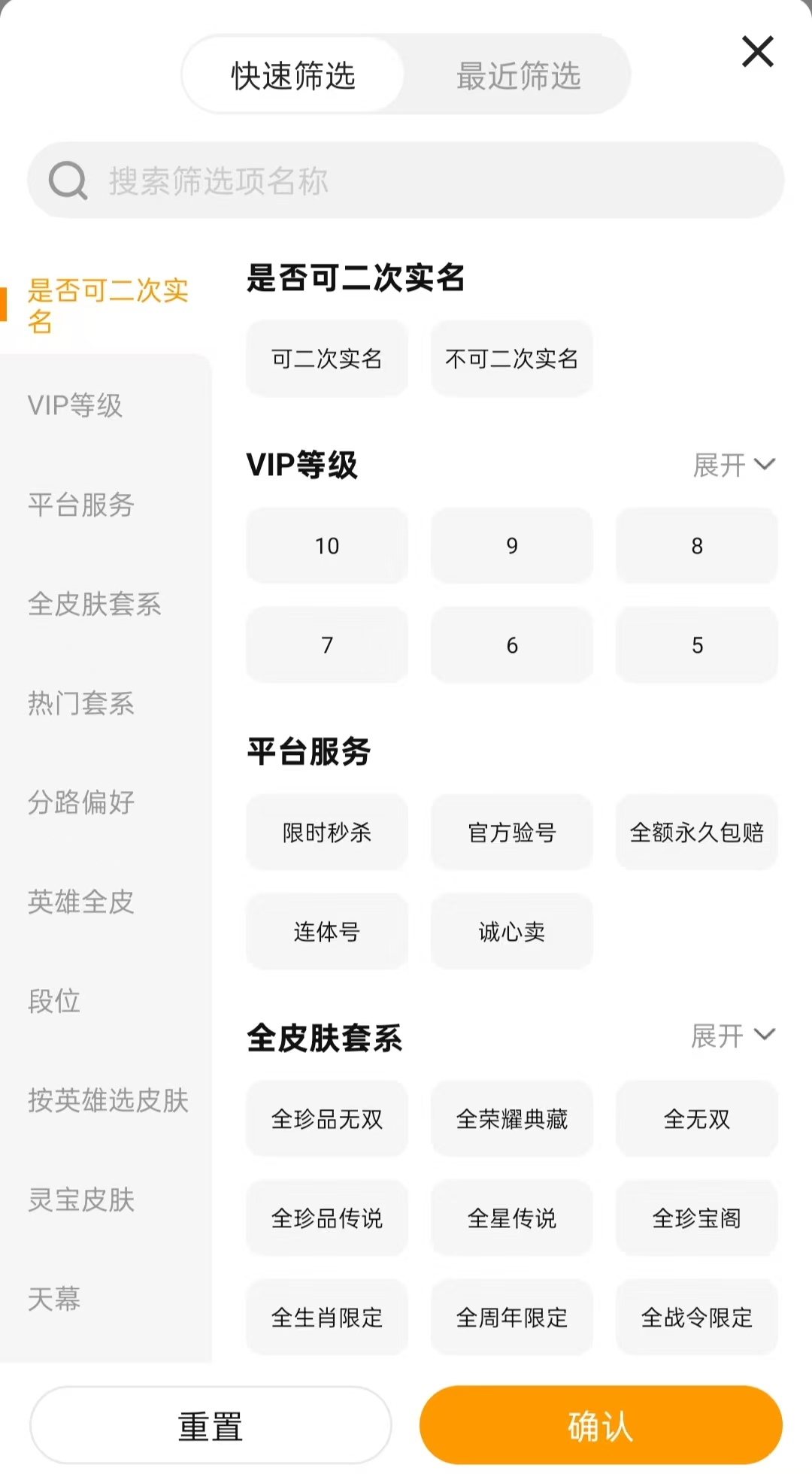
Task: Select 官方验号 under 平台服务
Action: 512,833
